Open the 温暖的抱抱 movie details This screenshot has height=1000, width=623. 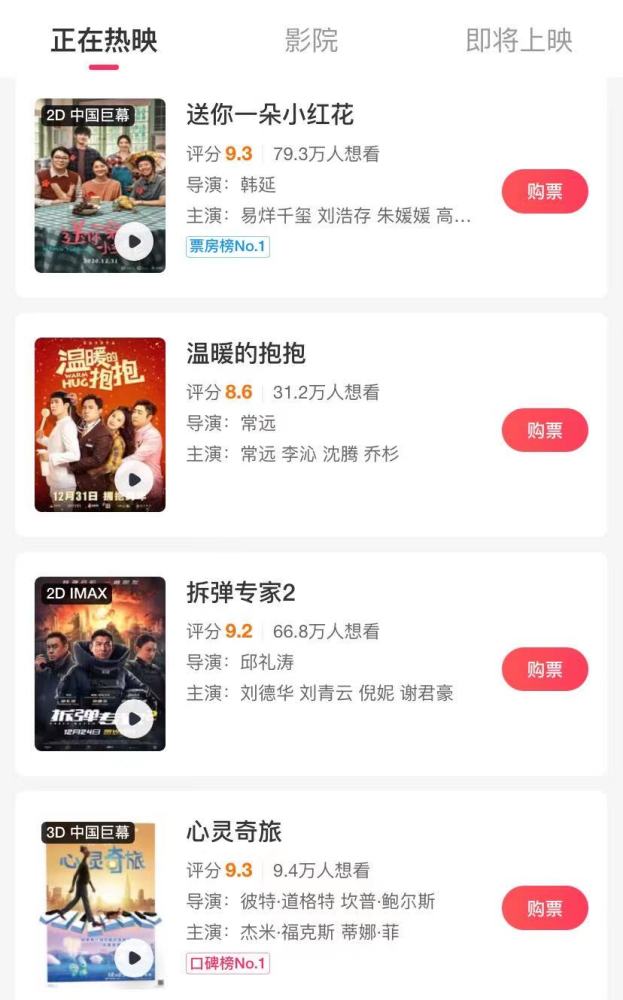246,353
